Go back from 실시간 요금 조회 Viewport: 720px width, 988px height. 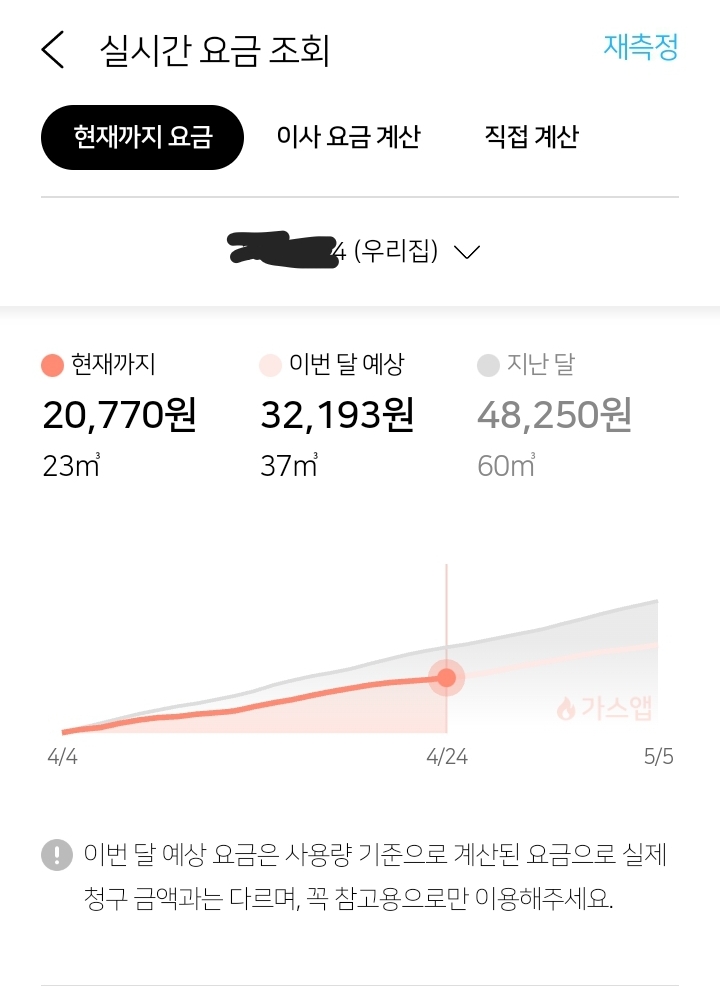pyautogui.click(x=54, y=50)
